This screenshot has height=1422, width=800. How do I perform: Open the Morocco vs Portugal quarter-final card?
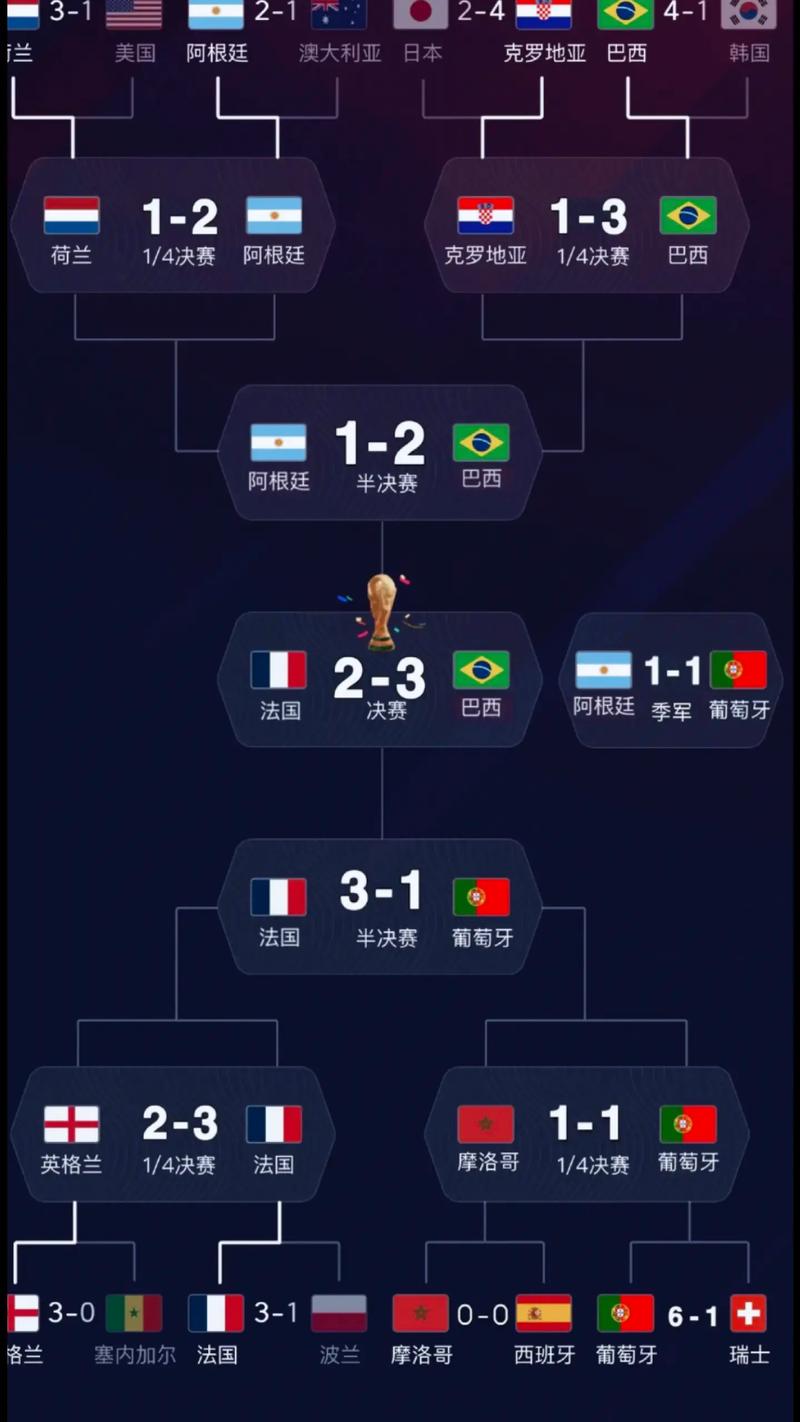(587, 1133)
